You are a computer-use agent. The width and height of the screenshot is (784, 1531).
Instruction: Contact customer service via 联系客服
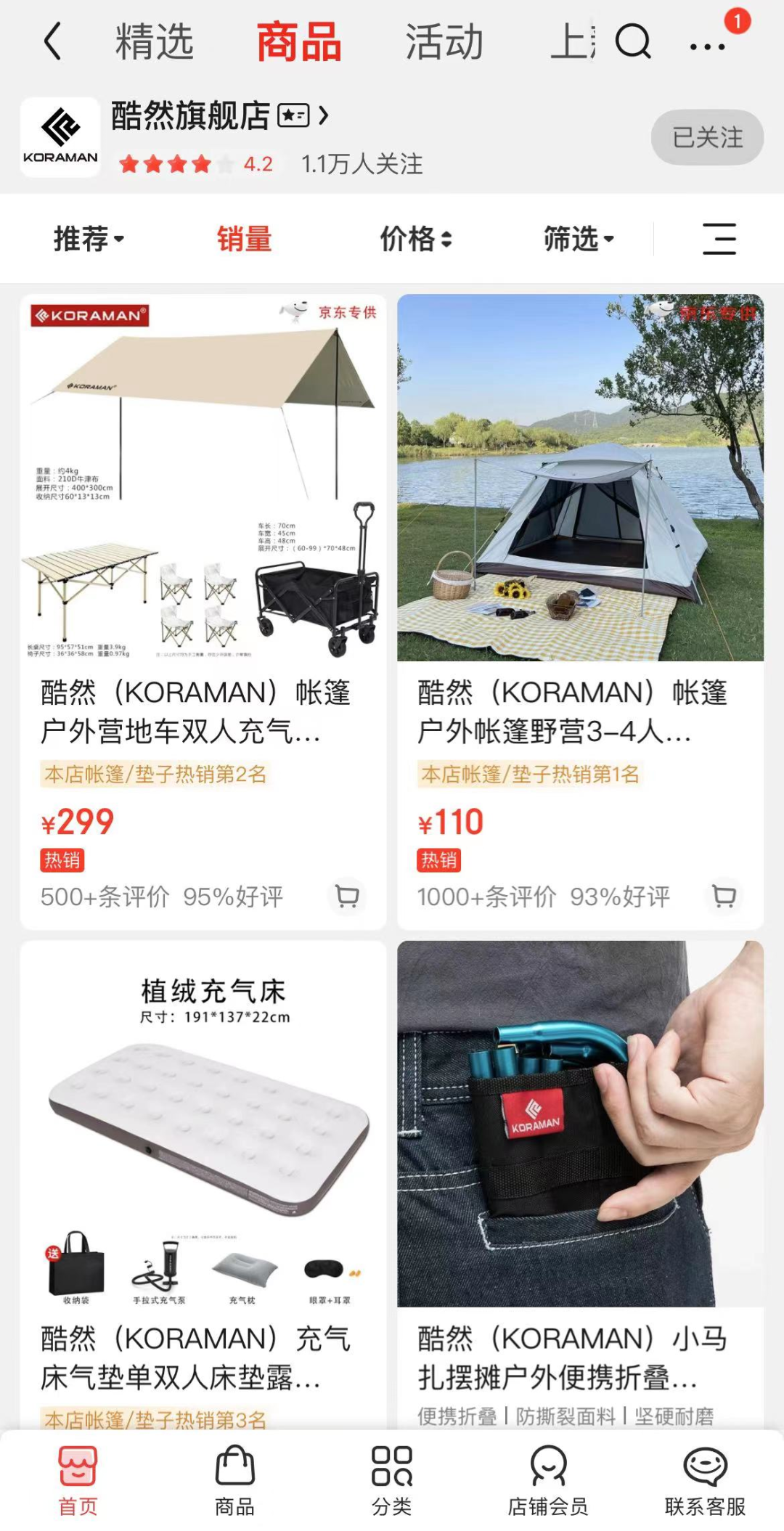click(705, 1479)
